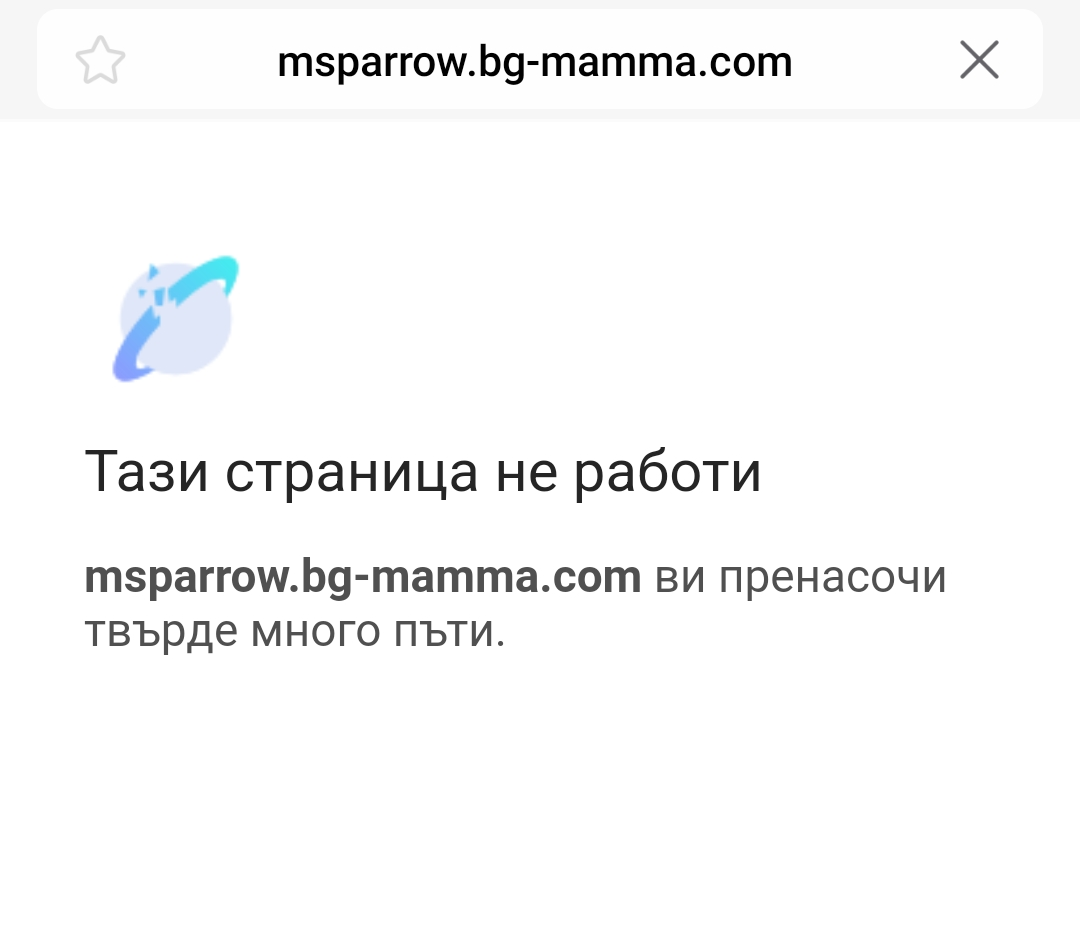Tap the msparrow.bg-mamma.com address bar
Screen dimensions: 1080x940
click(x=534, y=62)
